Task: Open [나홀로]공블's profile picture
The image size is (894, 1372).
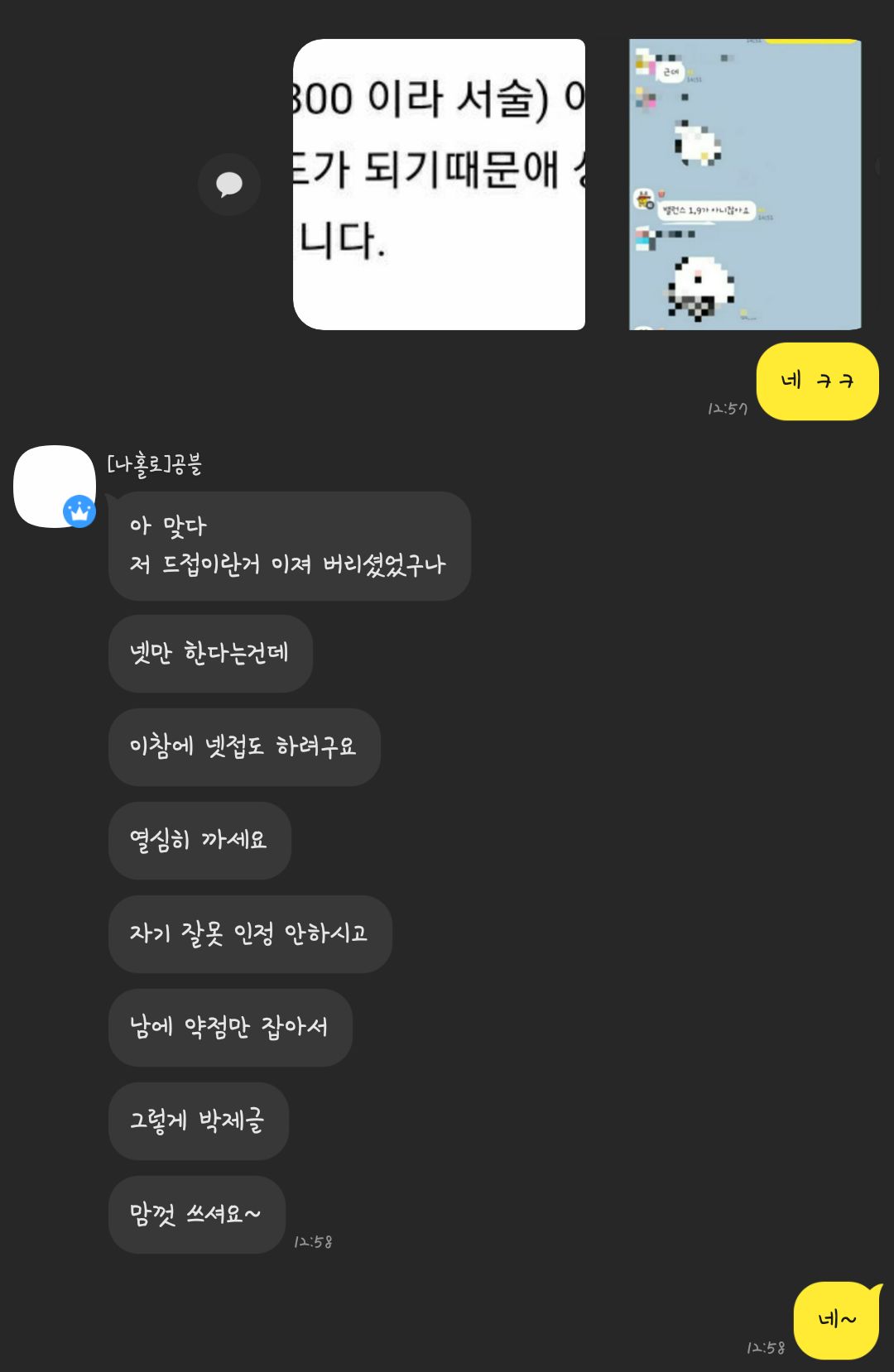Action: click(54, 487)
